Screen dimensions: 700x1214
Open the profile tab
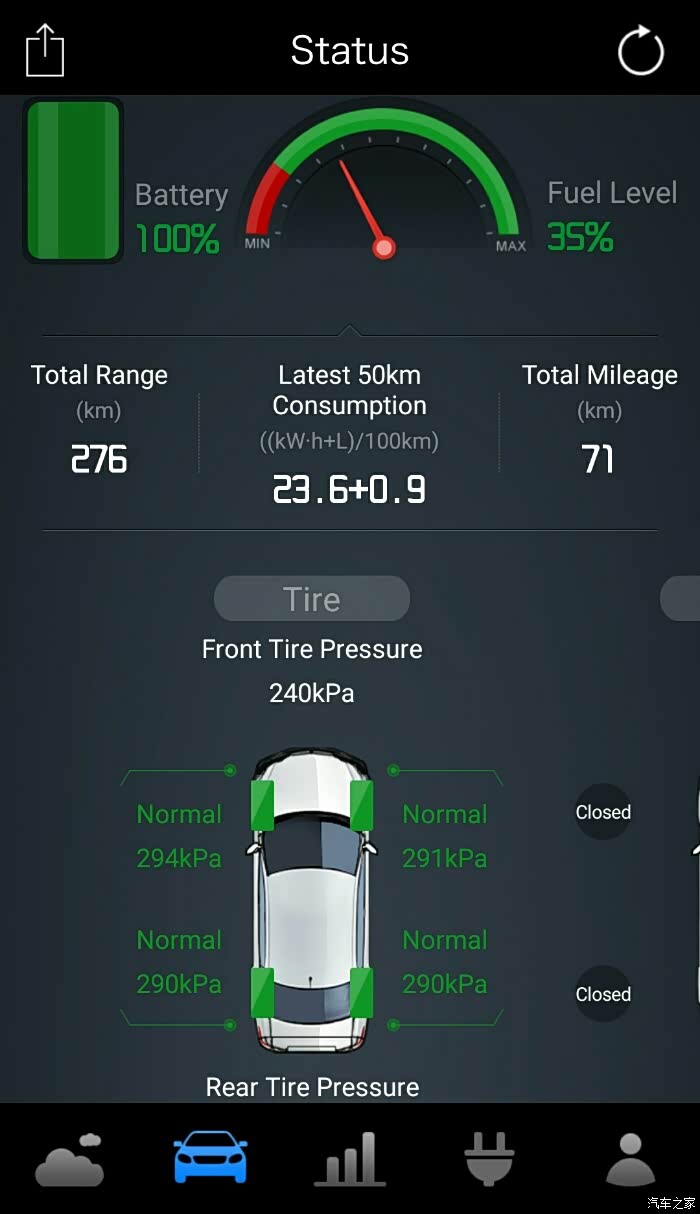630,1159
